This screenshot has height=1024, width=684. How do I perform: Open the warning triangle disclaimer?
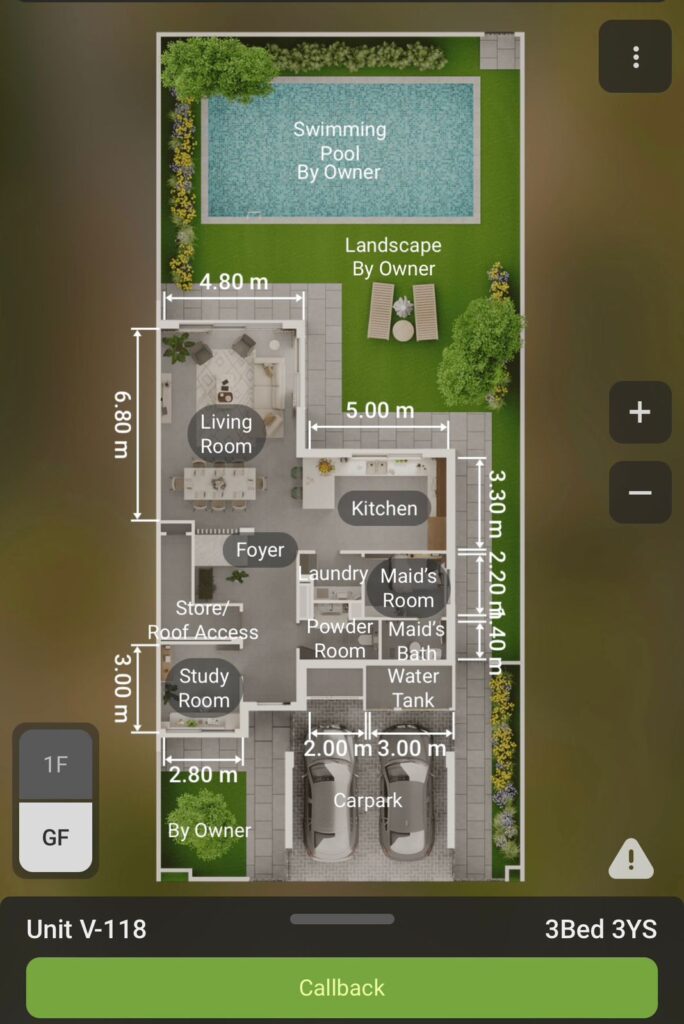pyautogui.click(x=631, y=858)
